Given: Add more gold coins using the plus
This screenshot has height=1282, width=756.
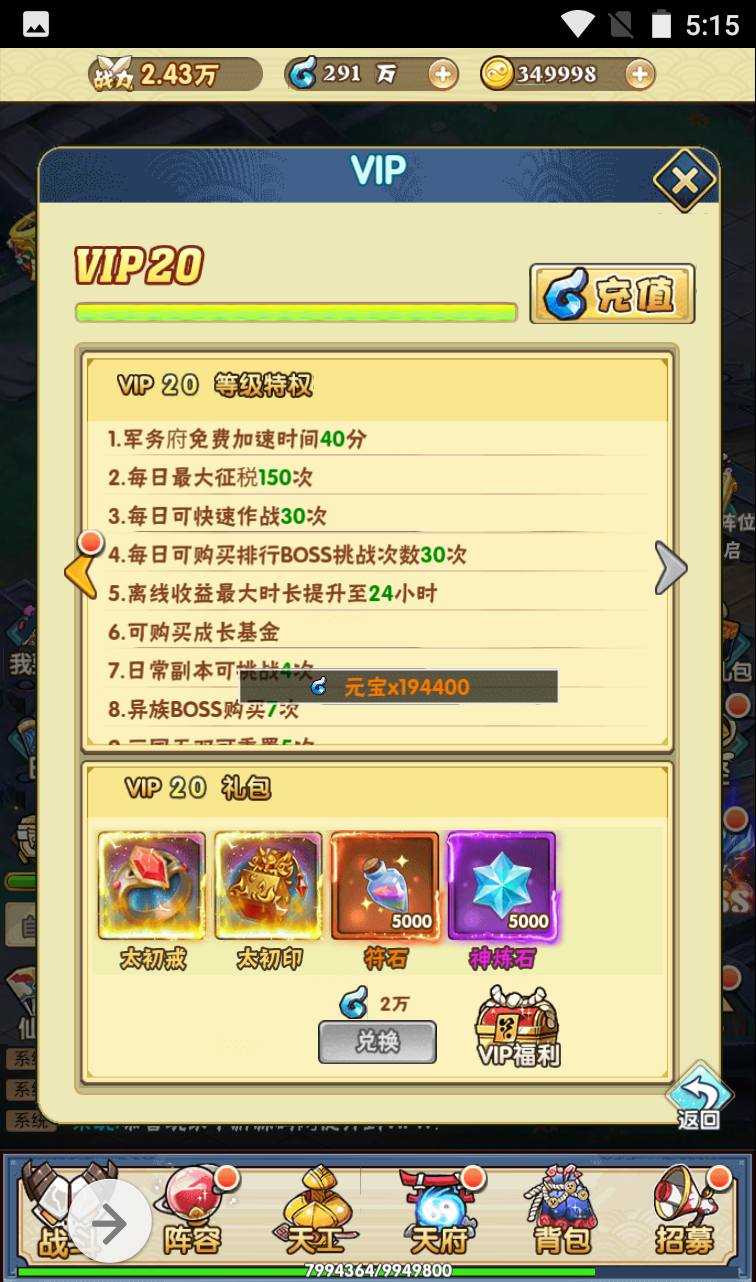Looking at the screenshot, I should pyautogui.click(x=639, y=74).
